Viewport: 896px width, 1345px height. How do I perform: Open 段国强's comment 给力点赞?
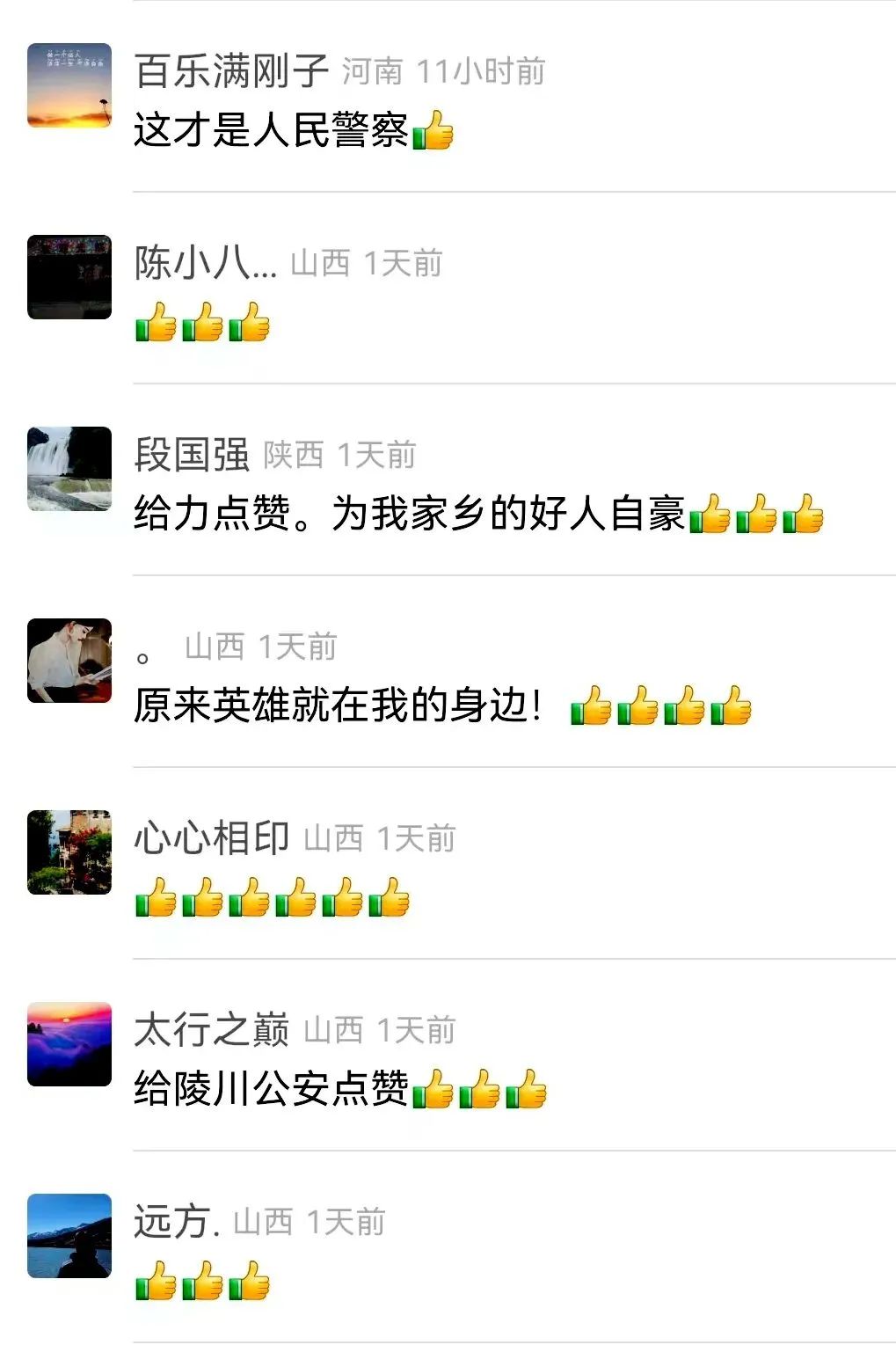pos(409,514)
